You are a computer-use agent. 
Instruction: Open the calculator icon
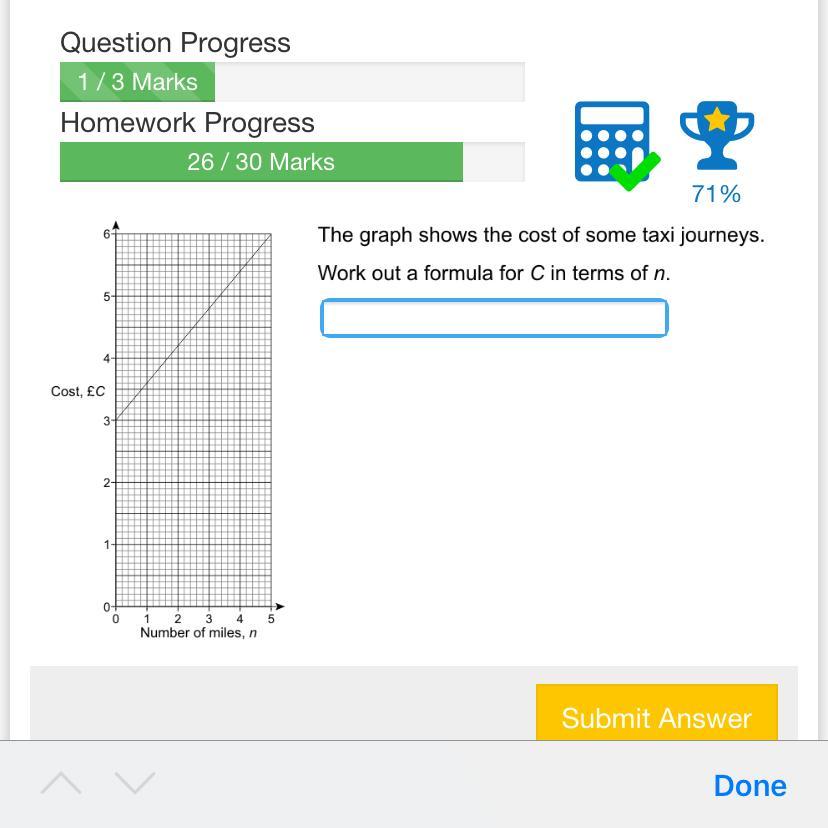[x=614, y=143]
